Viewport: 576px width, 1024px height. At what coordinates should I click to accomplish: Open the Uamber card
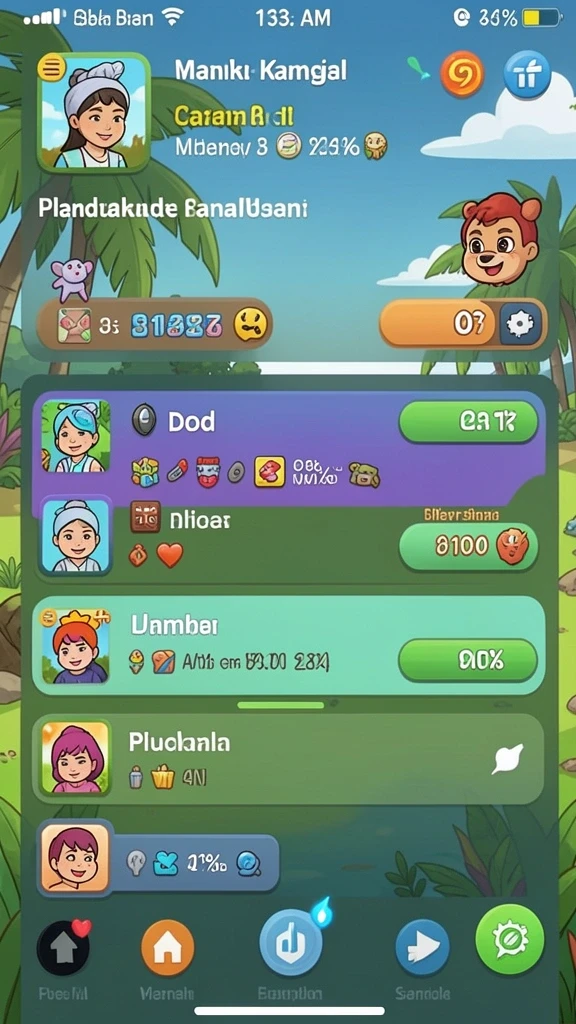[x=288, y=645]
